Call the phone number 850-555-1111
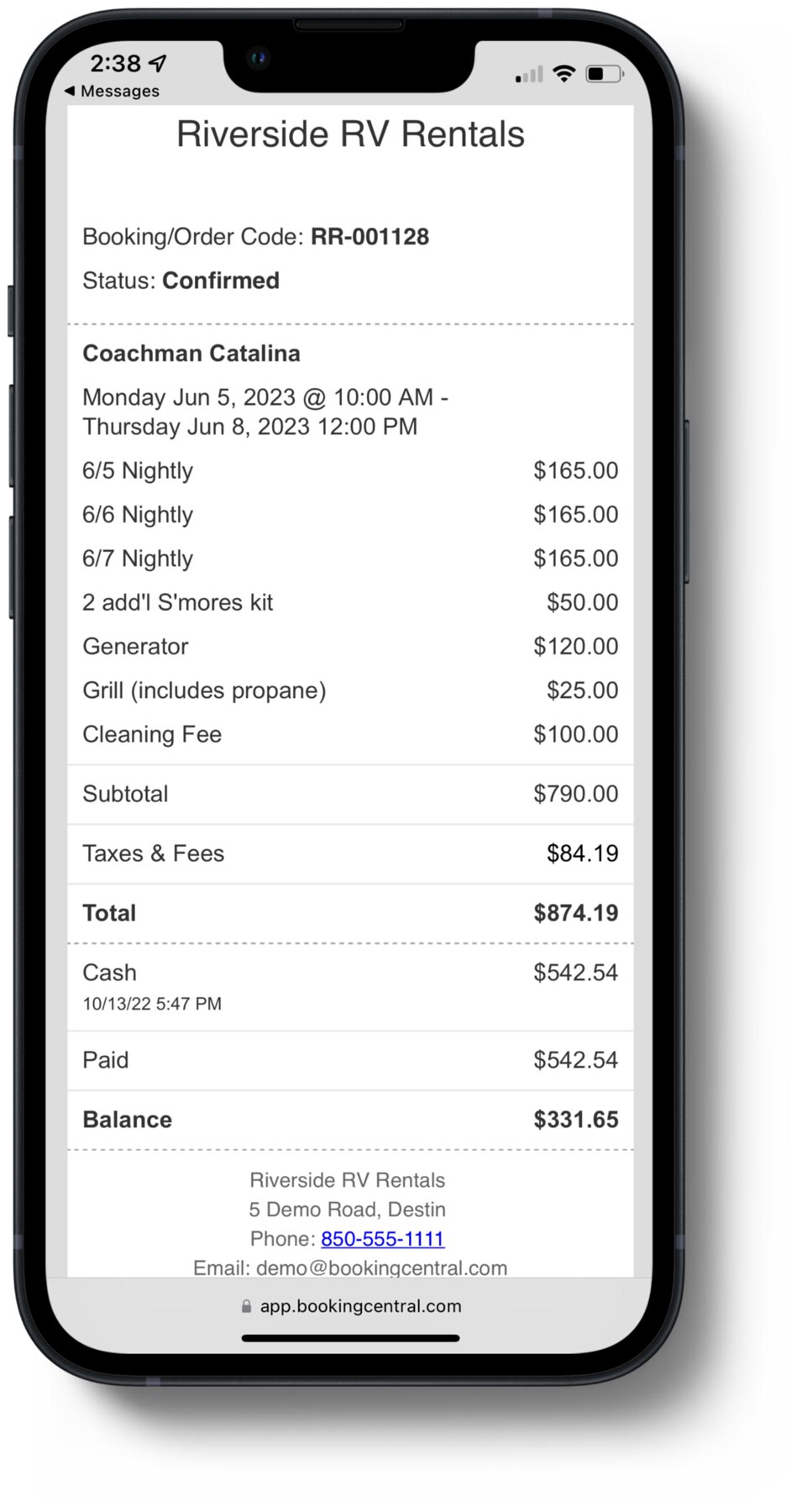The height and width of the screenshot is (1512, 802). [383, 1238]
